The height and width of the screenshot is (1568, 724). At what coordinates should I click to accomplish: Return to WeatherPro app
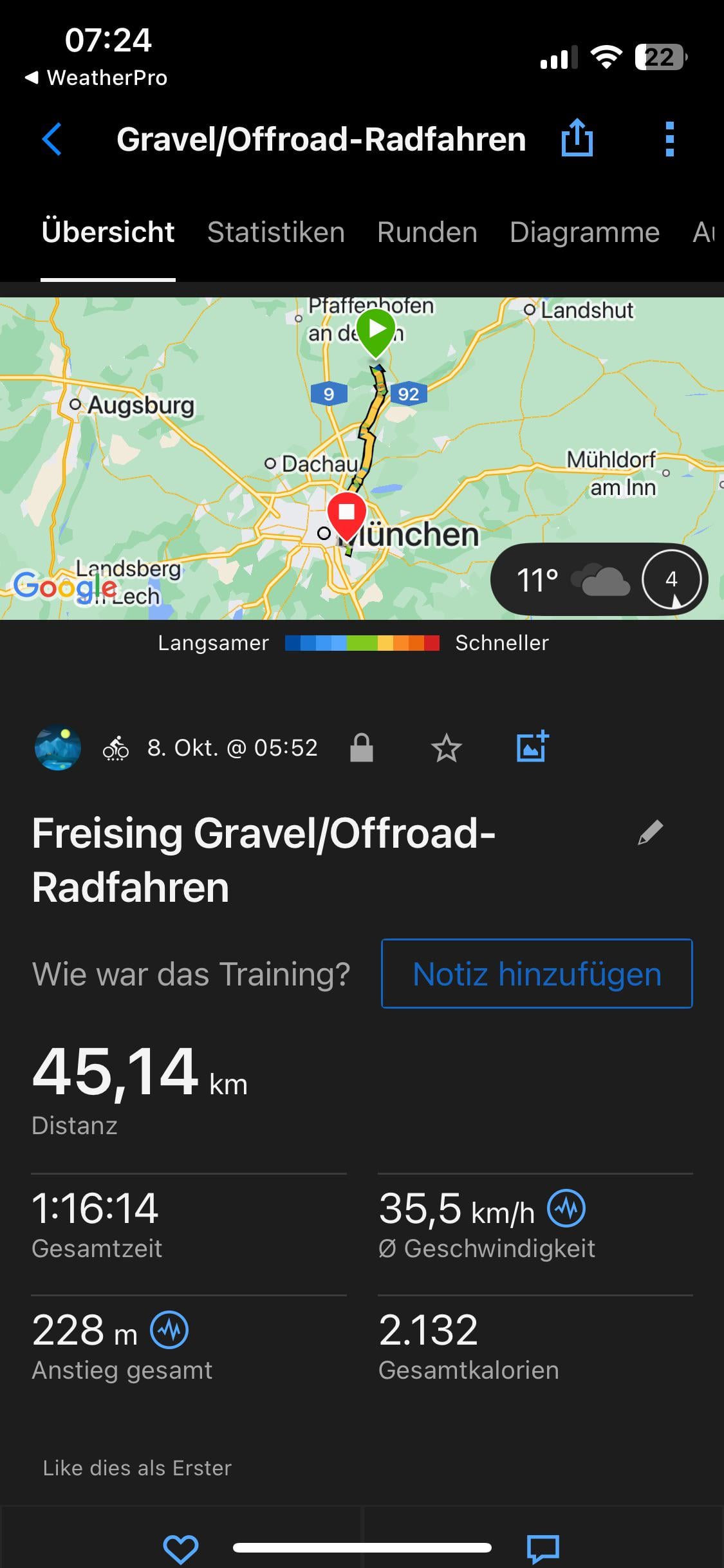point(97,78)
